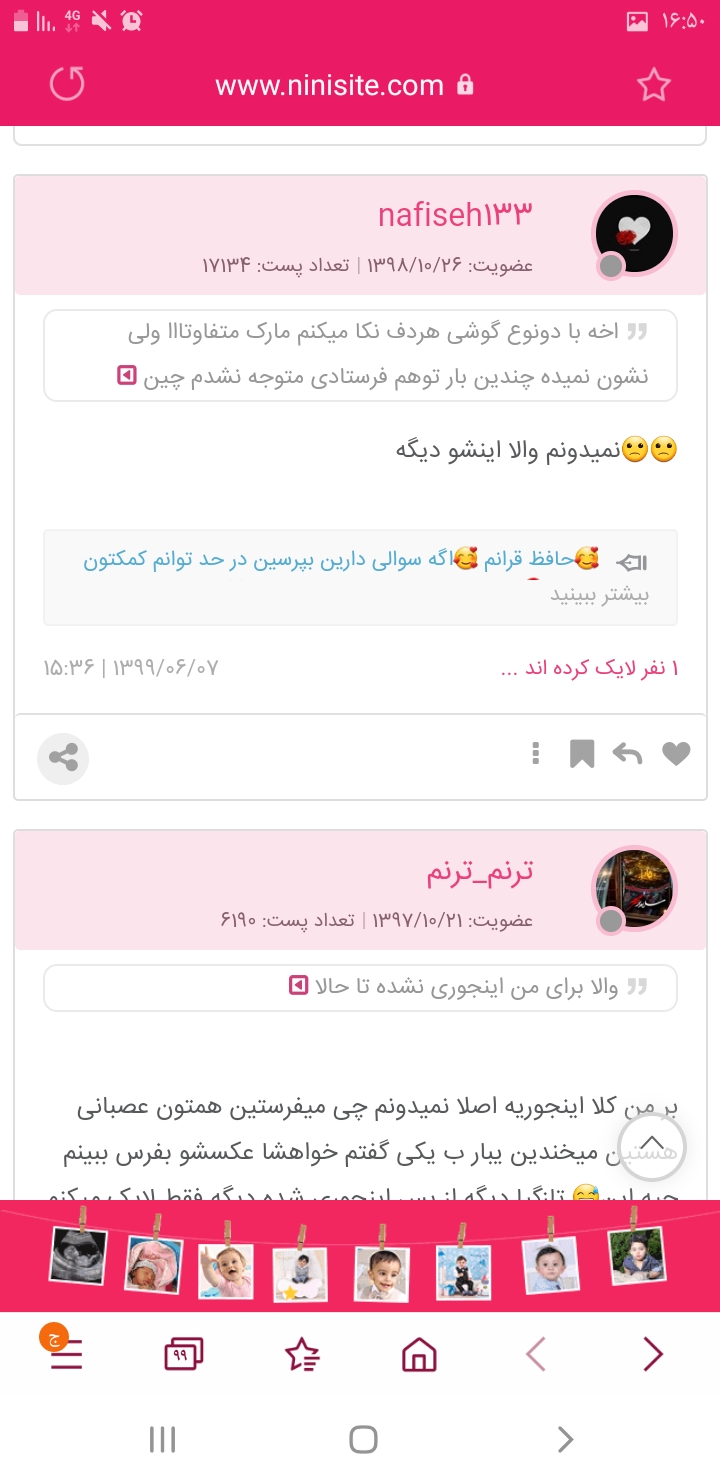Open the tabs switcher showing 99
The width and height of the screenshot is (720, 1480).
point(183,1355)
